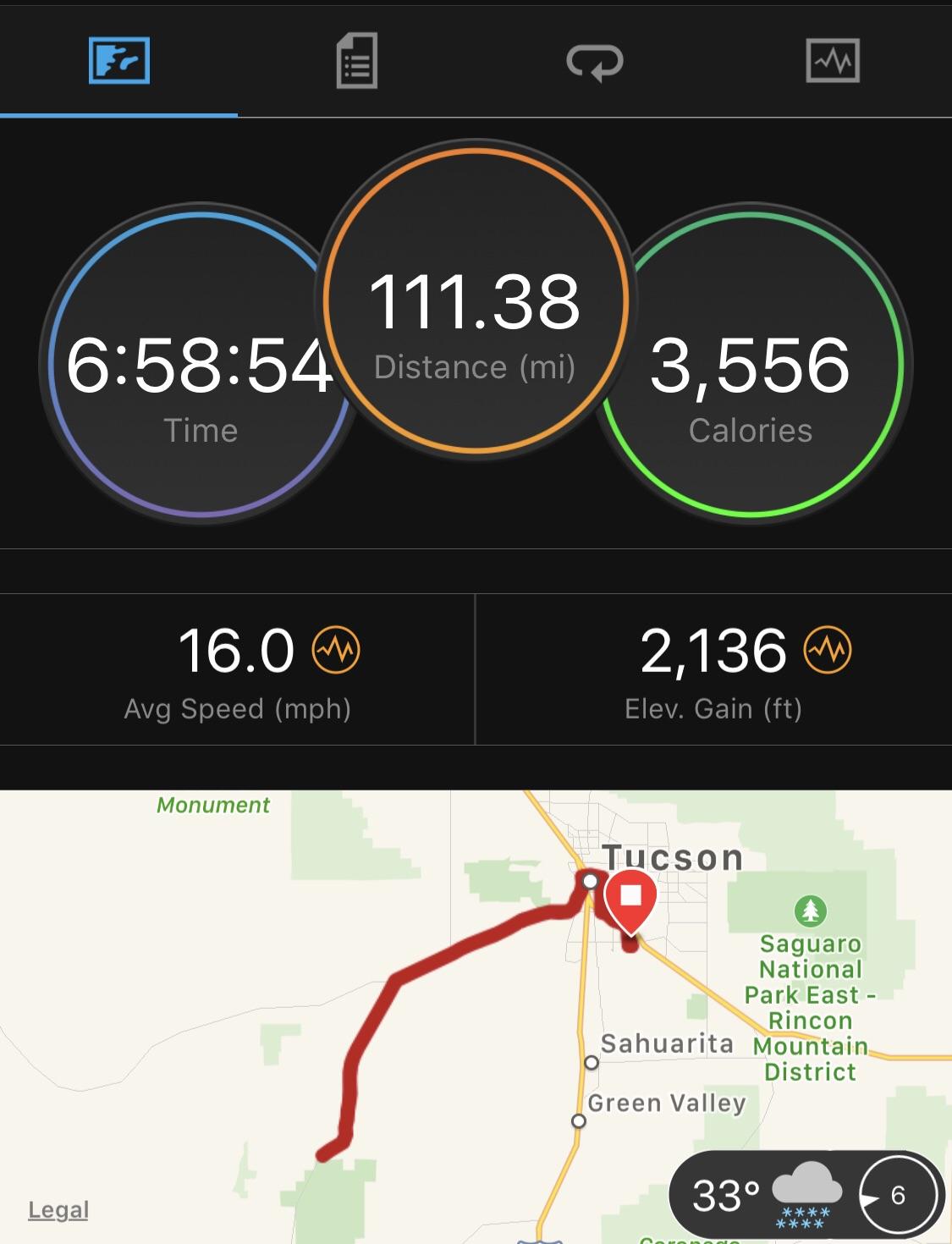Click the Sahuarita map marker
The width and height of the screenshot is (952, 1244).
[x=592, y=1064]
